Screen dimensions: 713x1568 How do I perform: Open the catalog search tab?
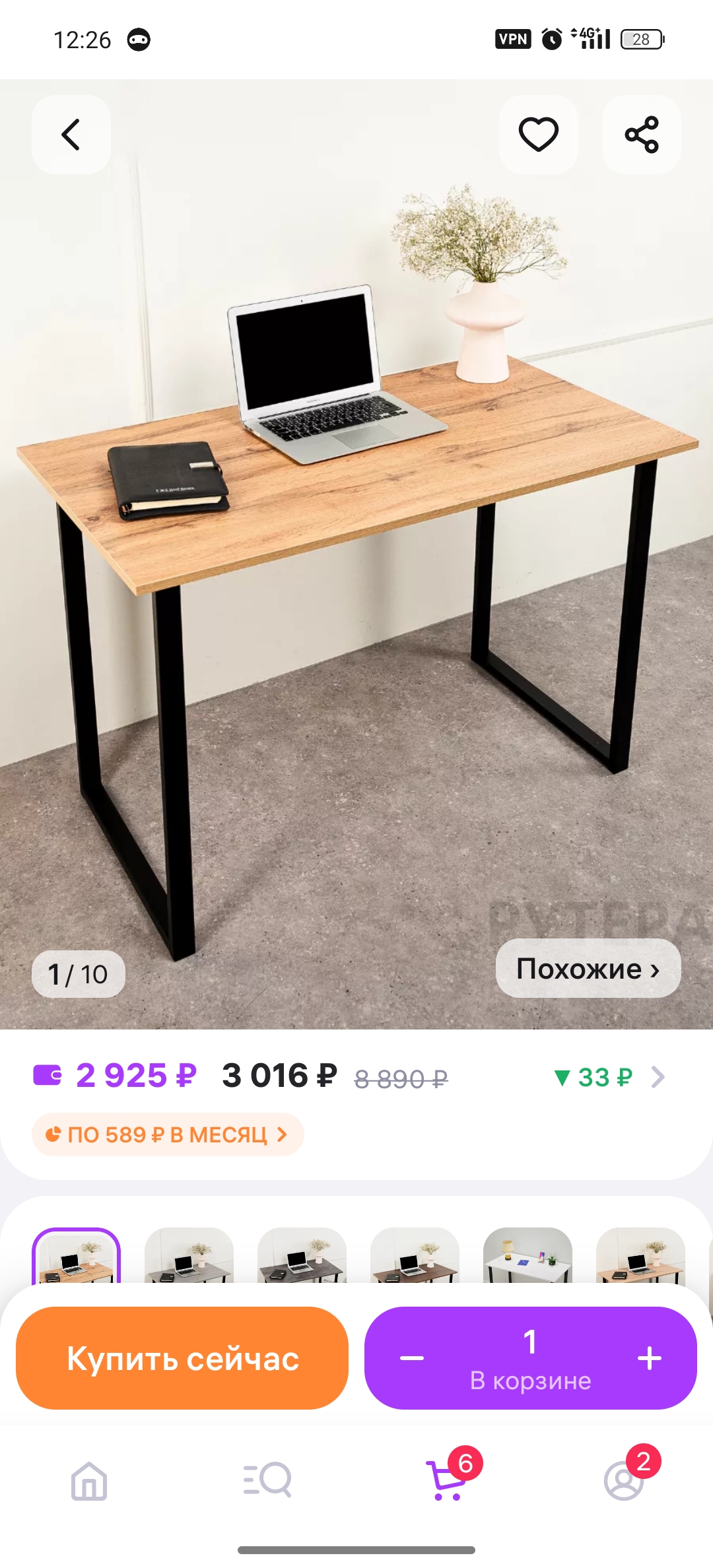pos(267,1480)
